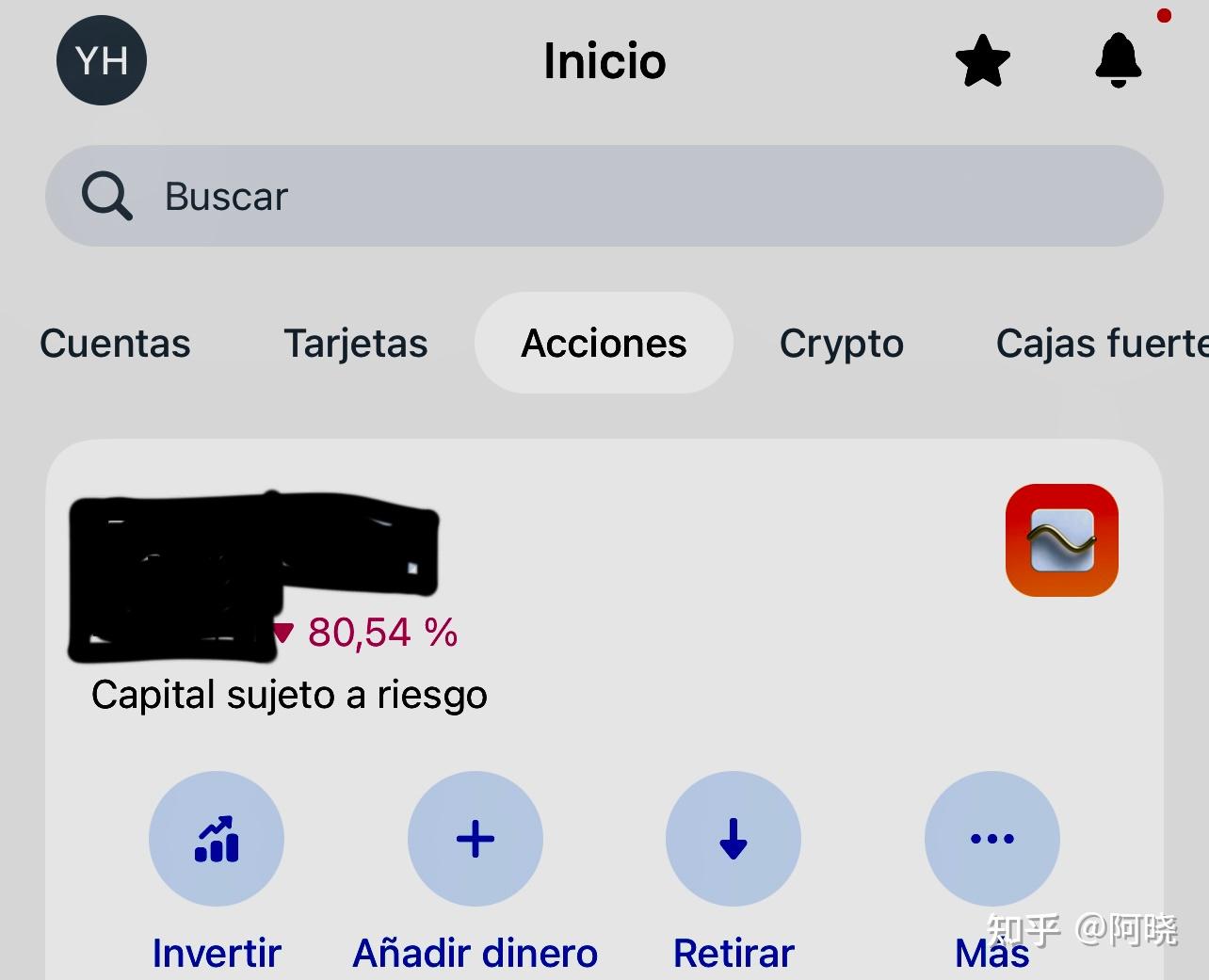
Task: Tap the Invertir button
Action: tap(217, 839)
